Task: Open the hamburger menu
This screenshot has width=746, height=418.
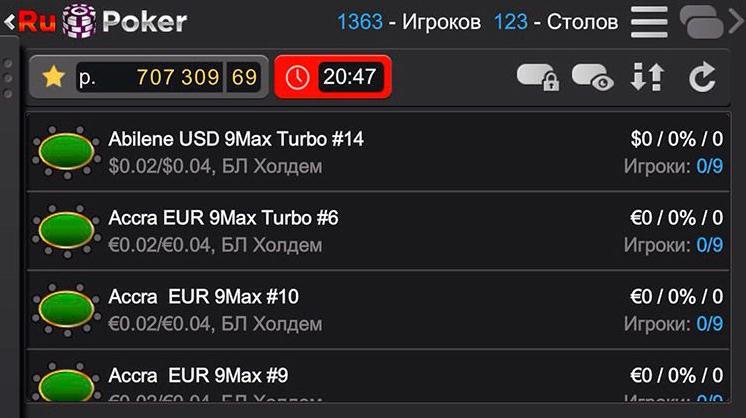Action: [x=649, y=22]
